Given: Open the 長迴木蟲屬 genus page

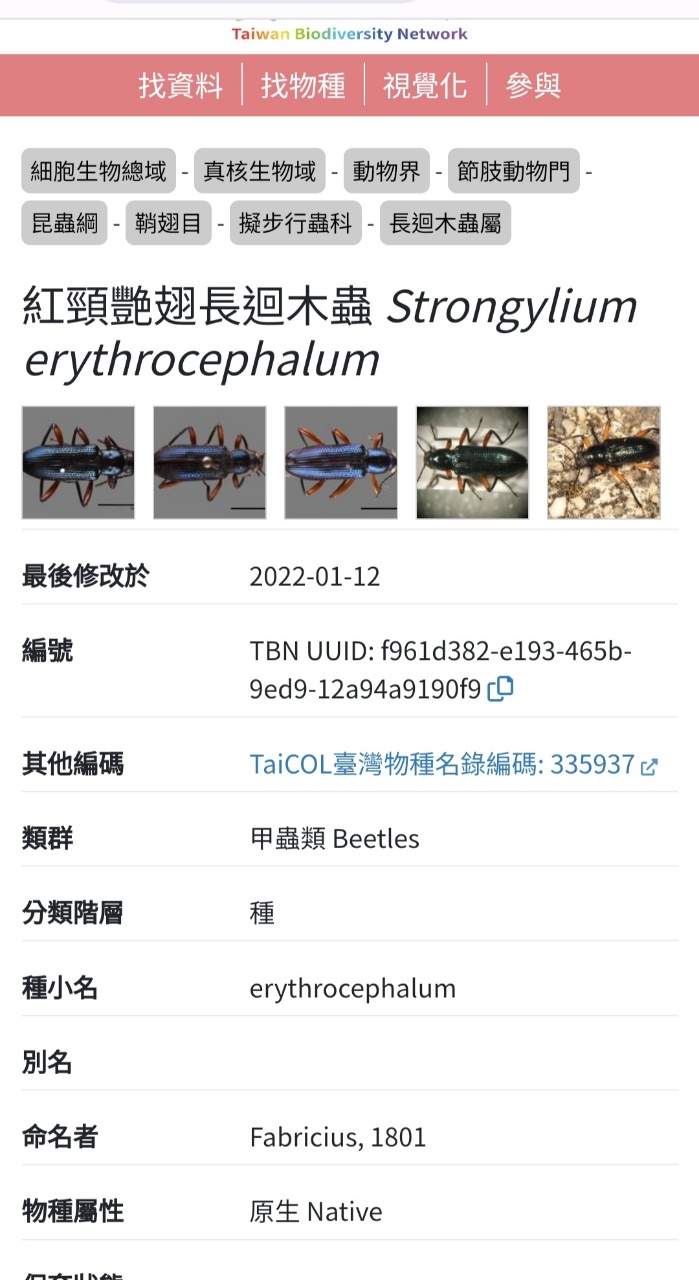Looking at the screenshot, I should [445, 223].
